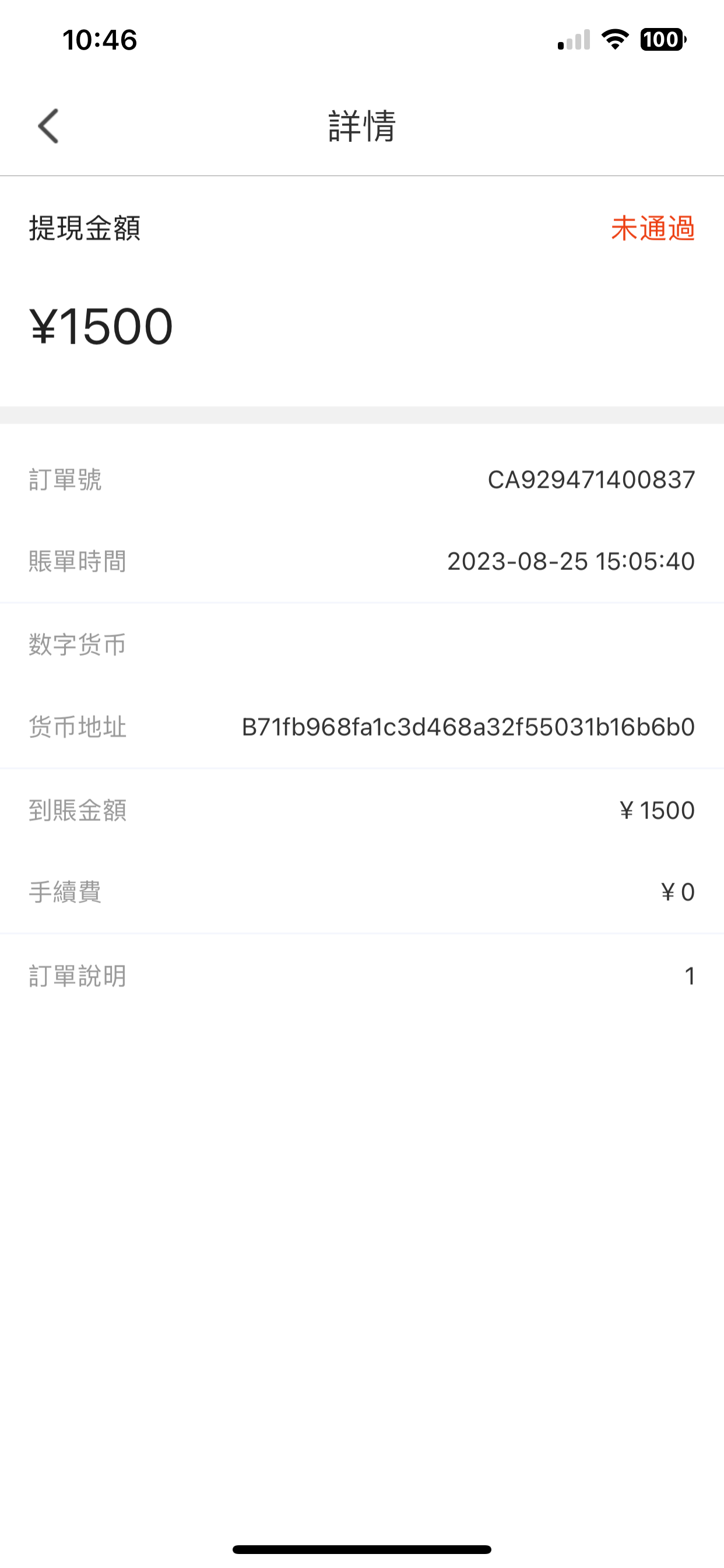
Task: Select the 詳情 page title
Action: pos(361,125)
